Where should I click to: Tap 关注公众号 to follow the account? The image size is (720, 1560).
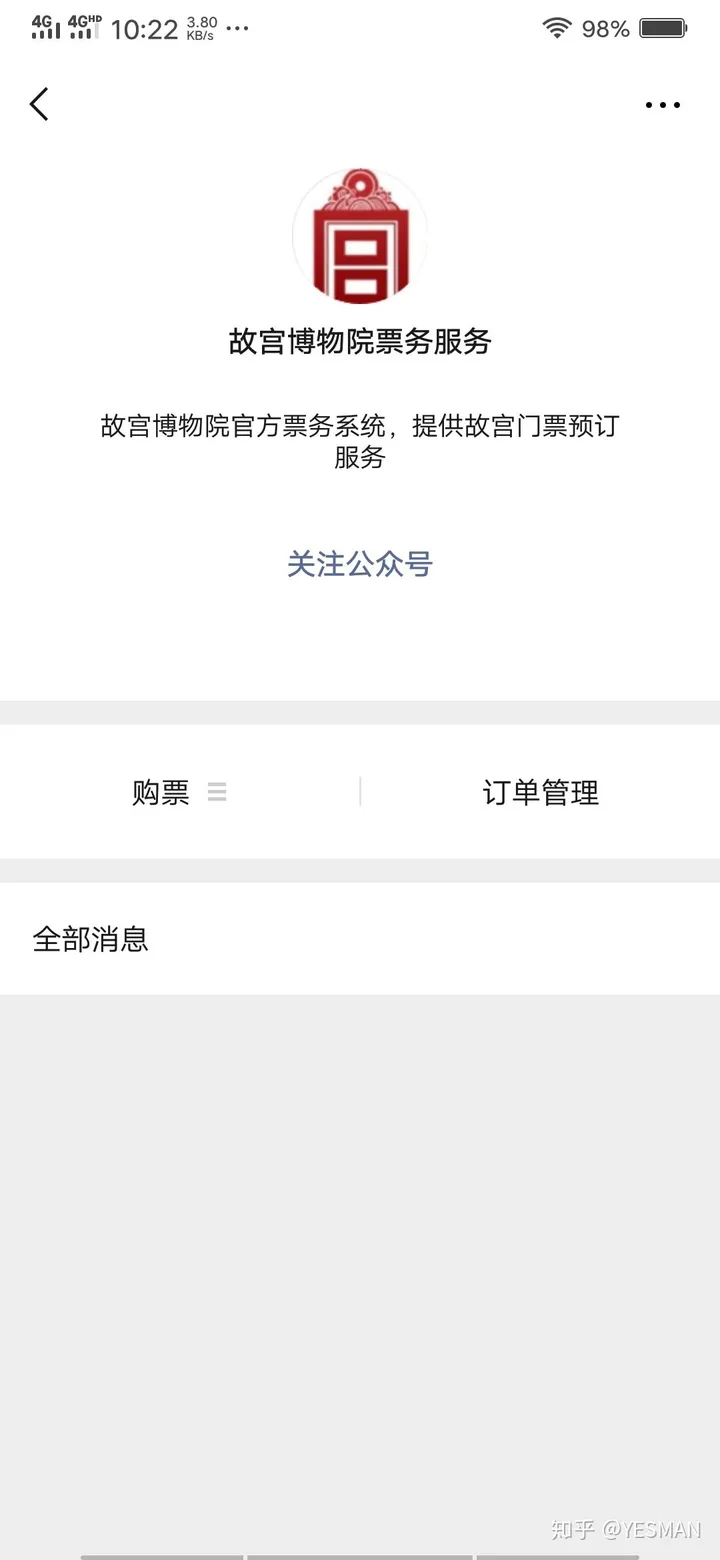pyautogui.click(x=360, y=564)
